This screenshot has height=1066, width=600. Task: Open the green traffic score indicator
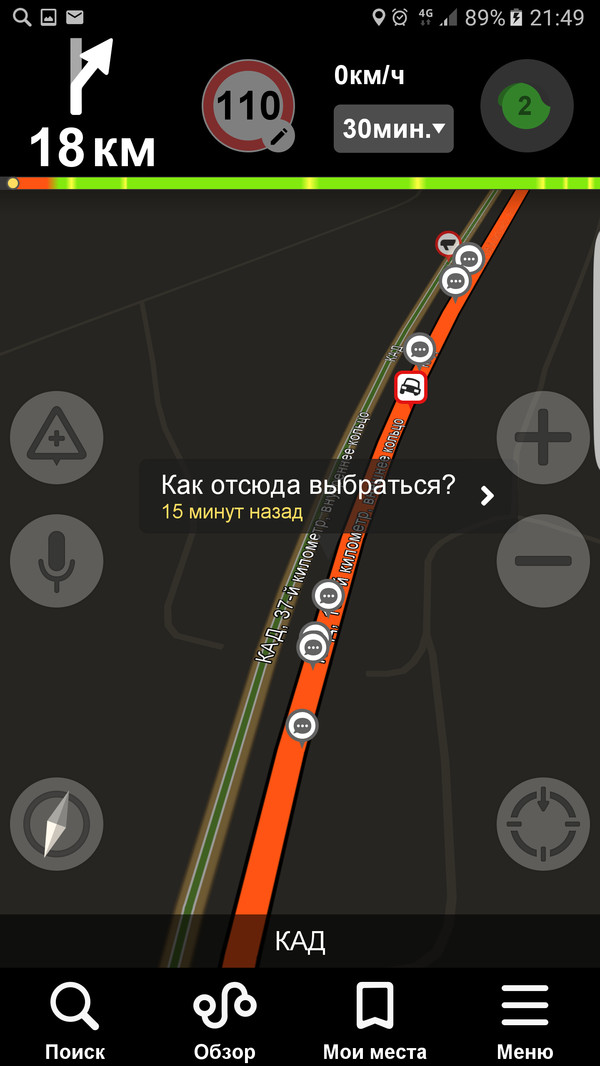pos(526,106)
